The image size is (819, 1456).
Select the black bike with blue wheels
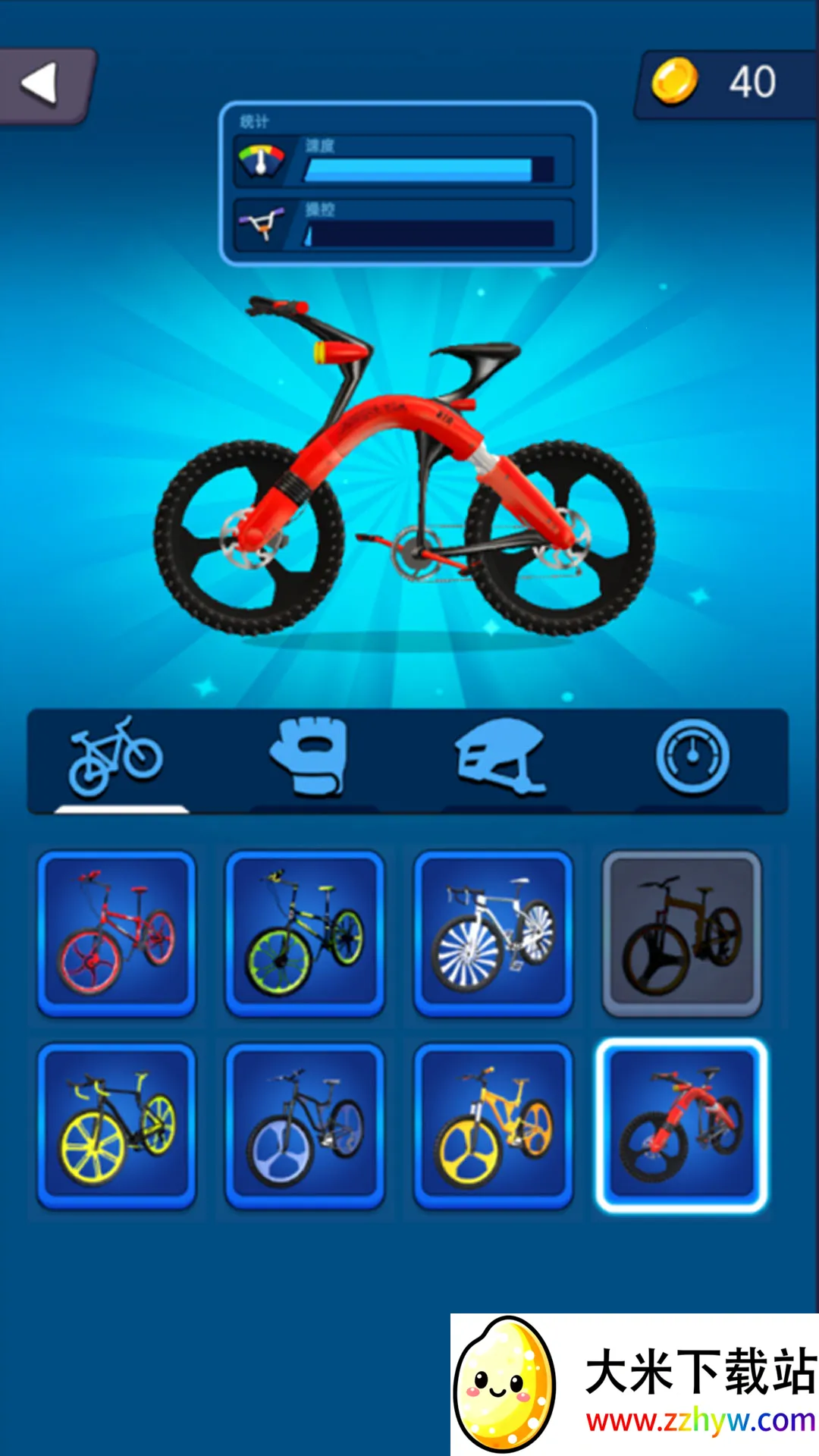305,1125
